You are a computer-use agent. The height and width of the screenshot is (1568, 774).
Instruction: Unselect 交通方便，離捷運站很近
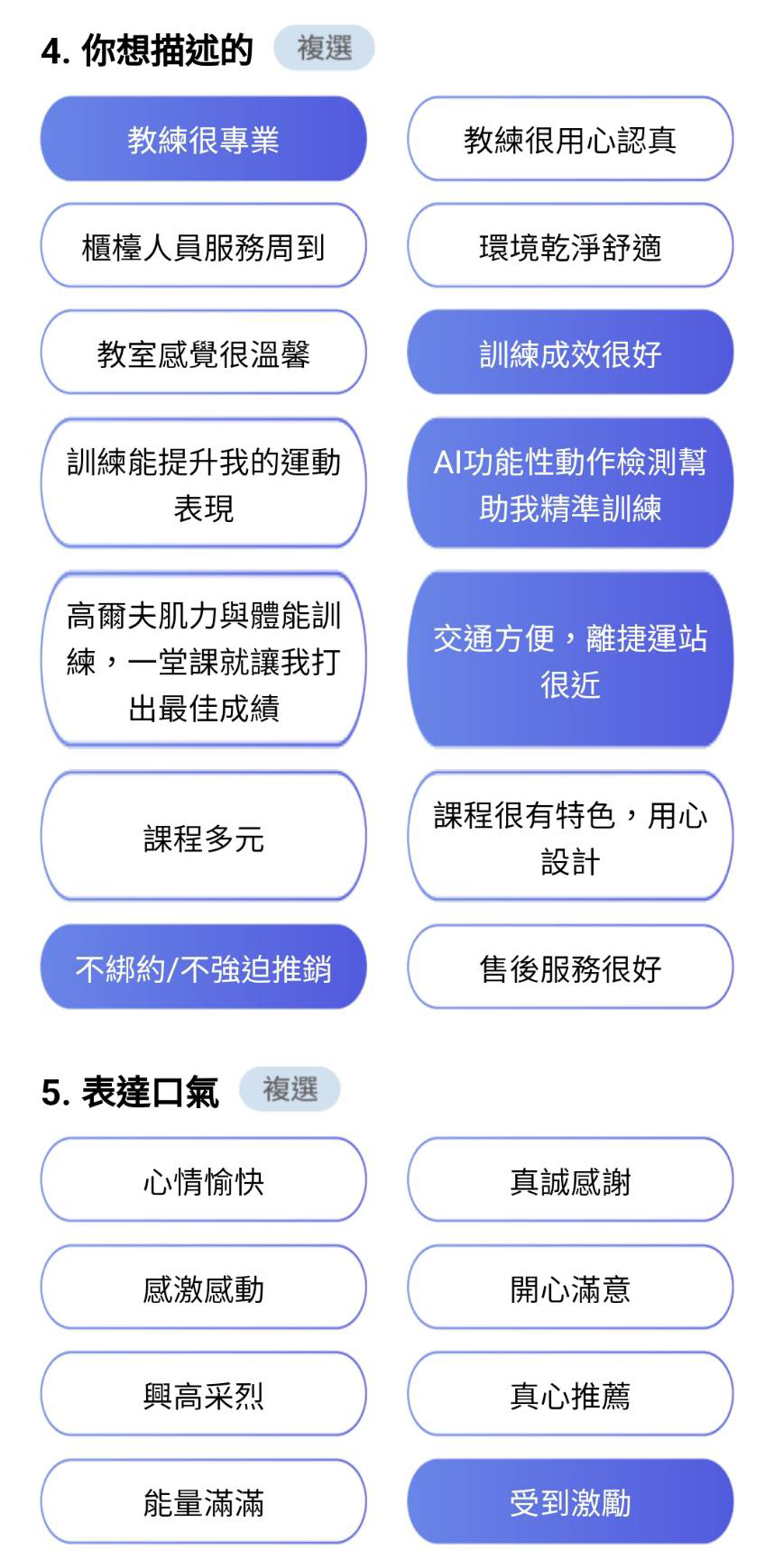coord(569,661)
